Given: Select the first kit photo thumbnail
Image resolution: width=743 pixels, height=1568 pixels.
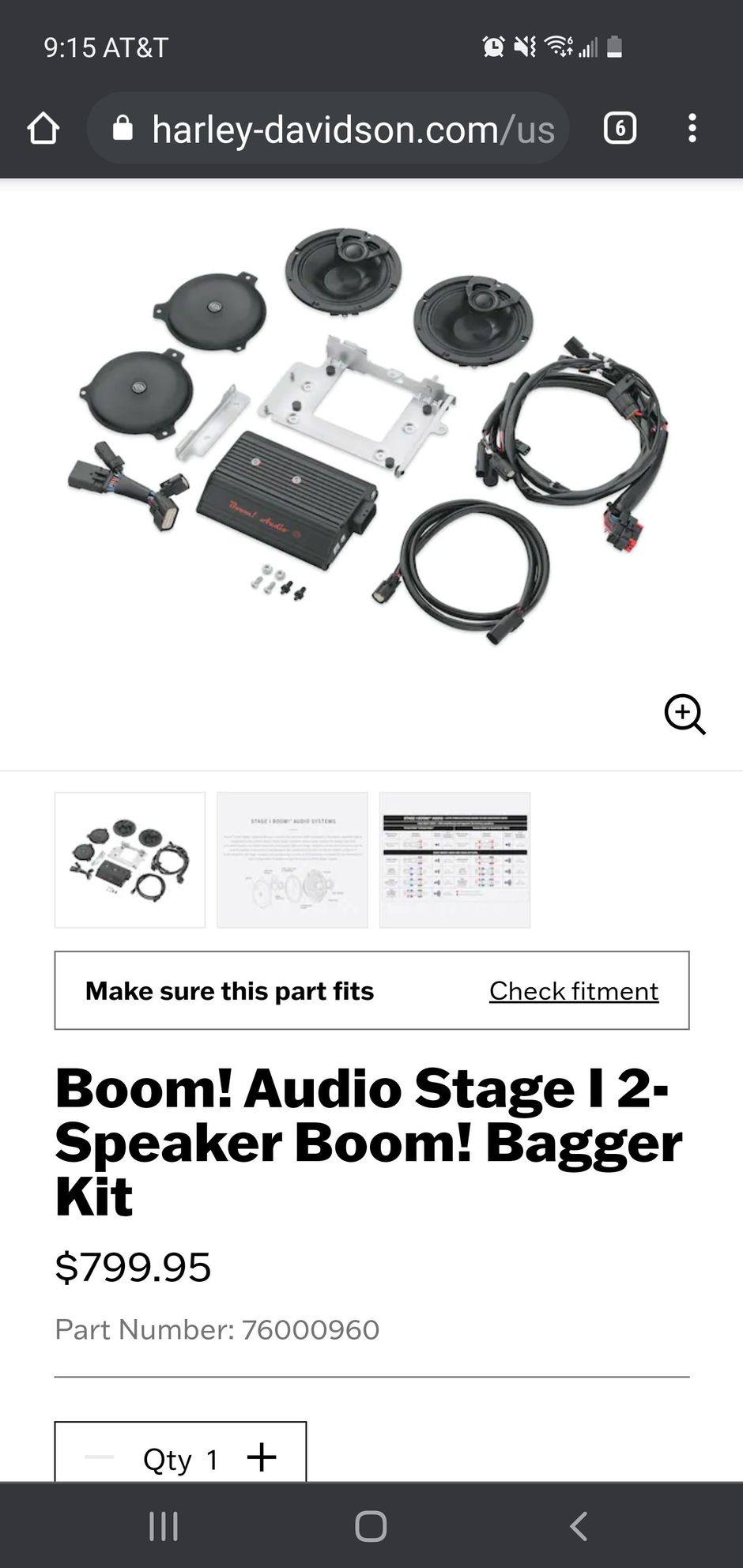Looking at the screenshot, I should pyautogui.click(x=130, y=860).
